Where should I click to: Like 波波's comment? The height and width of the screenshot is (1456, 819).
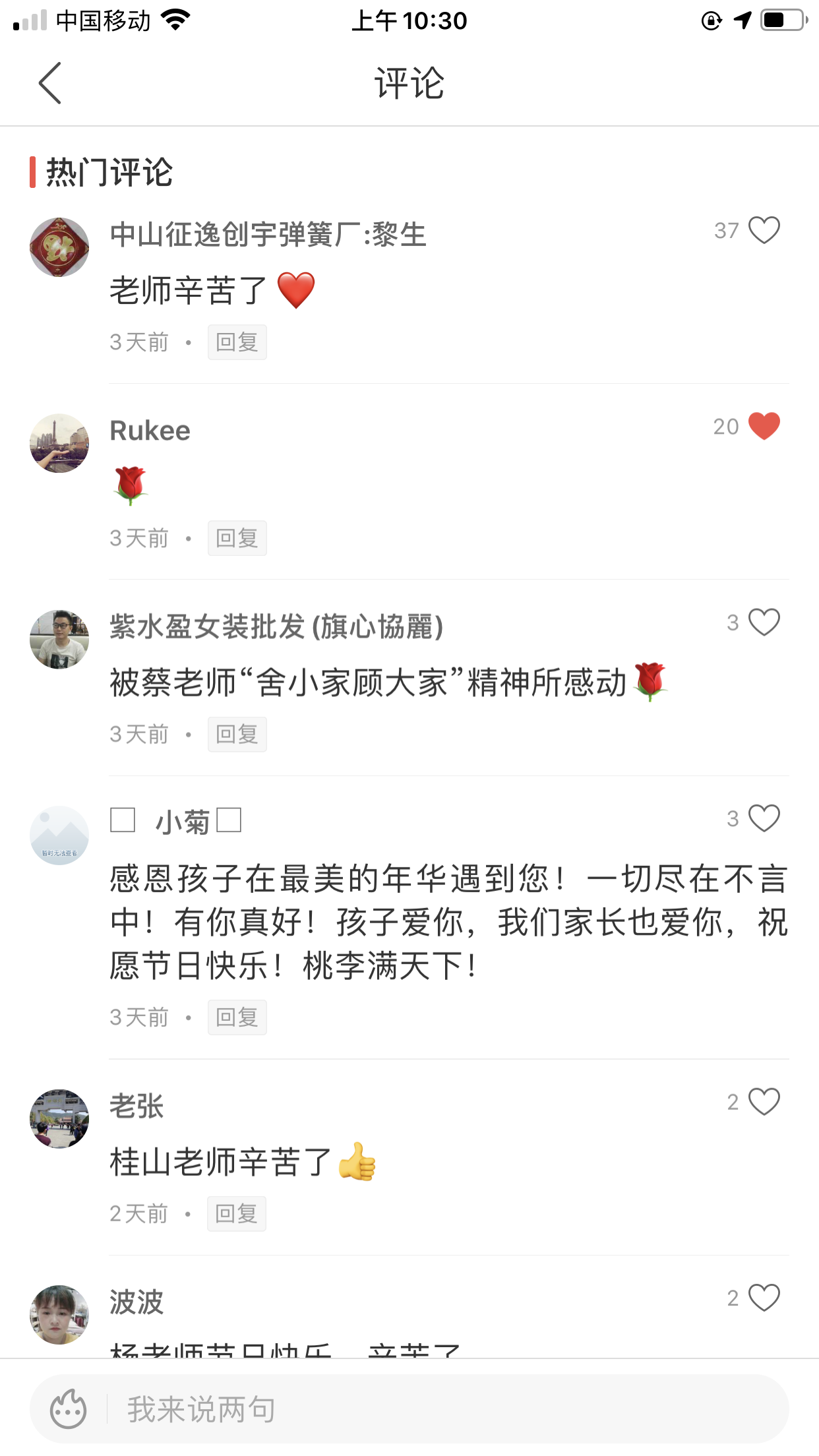click(x=764, y=1298)
